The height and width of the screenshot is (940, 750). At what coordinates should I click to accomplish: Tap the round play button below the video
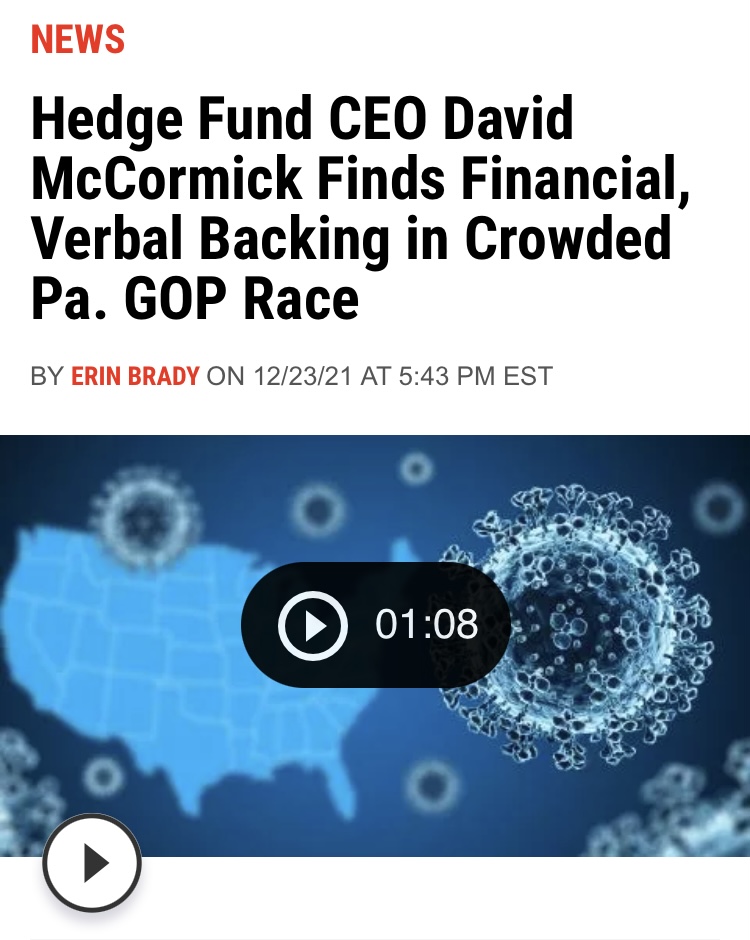[x=92, y=863]
